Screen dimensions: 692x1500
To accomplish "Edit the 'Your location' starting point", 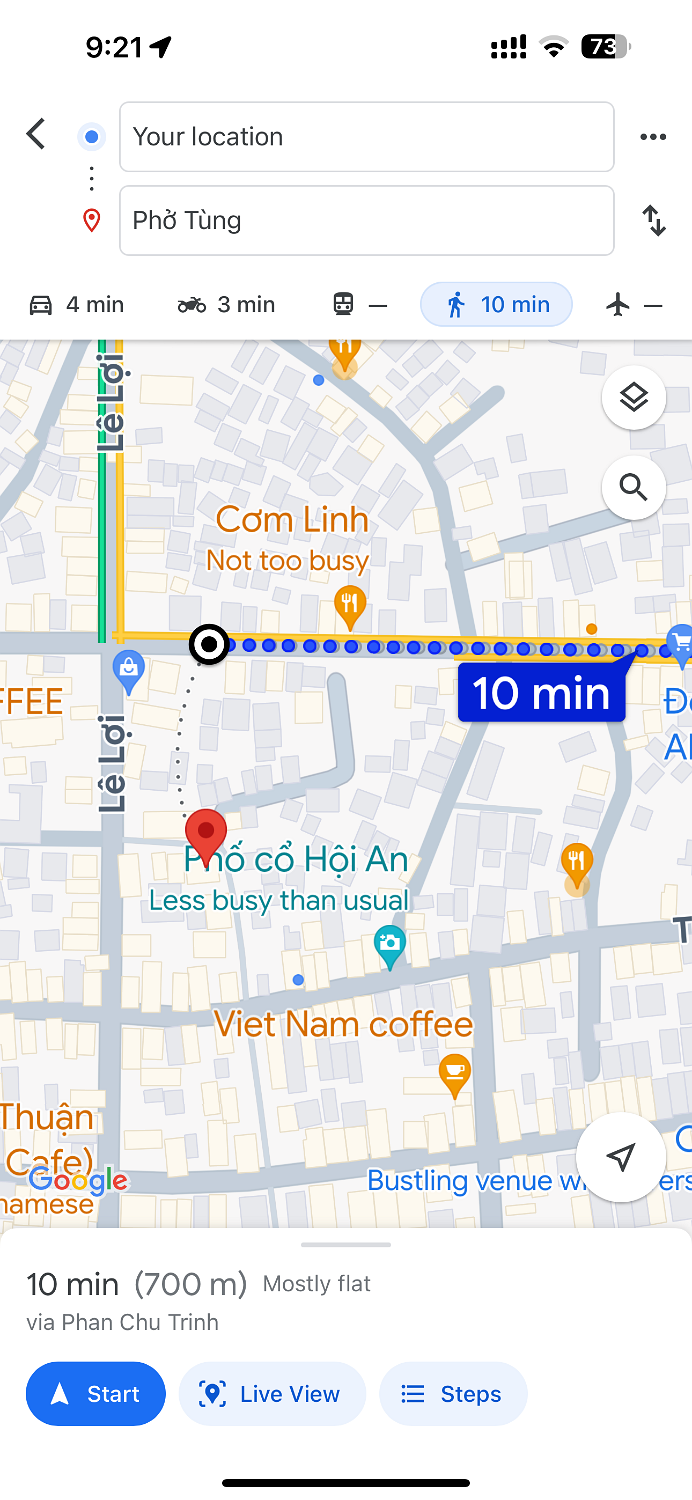I will (366, 137).
